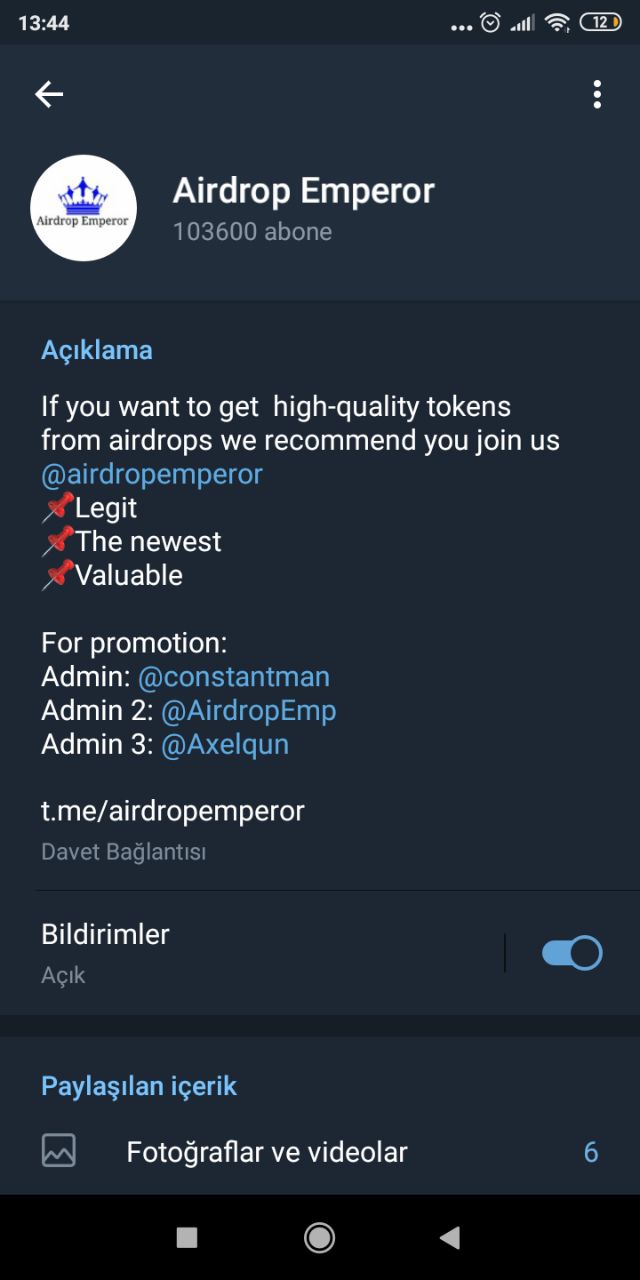Go back using the top arrow

click(x=49, y=94)
